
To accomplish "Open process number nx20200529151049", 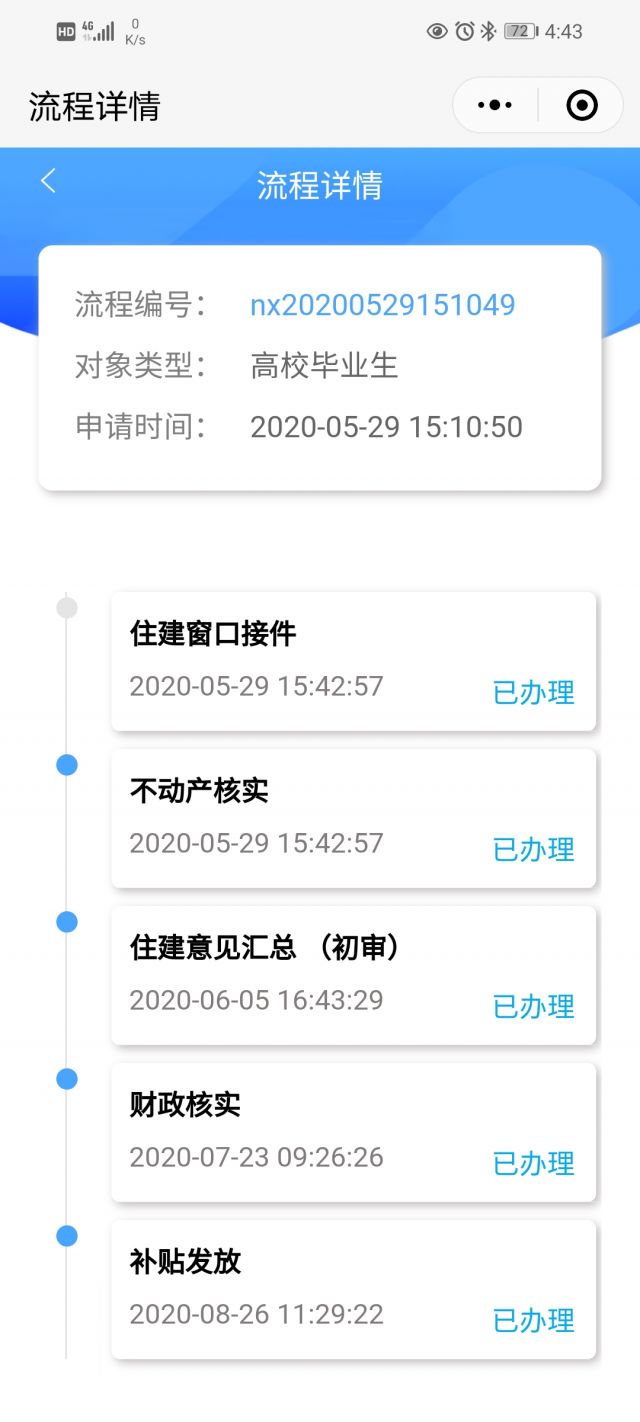I will point(382,305).
